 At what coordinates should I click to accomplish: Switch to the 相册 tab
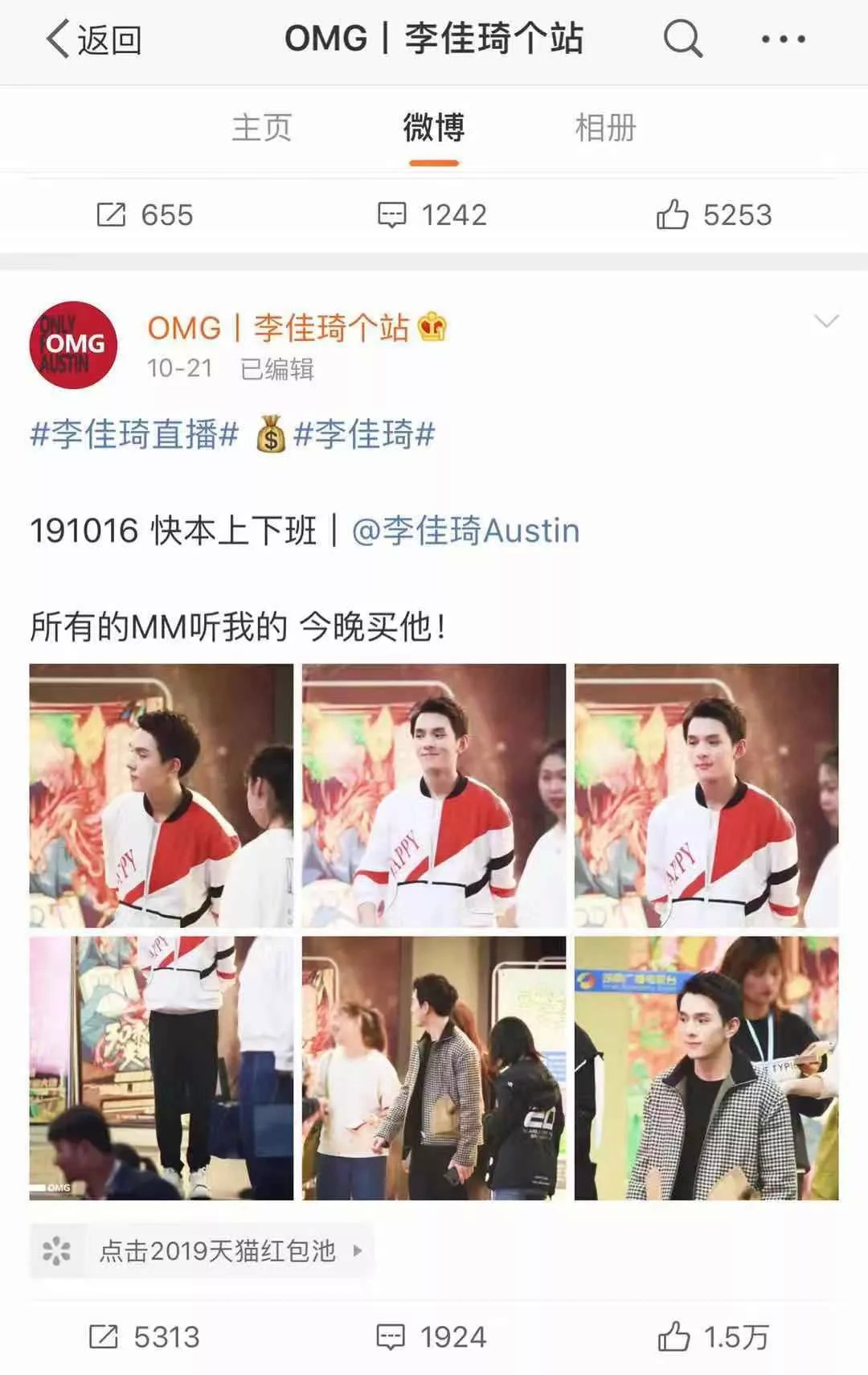click(x=605, y=128)
